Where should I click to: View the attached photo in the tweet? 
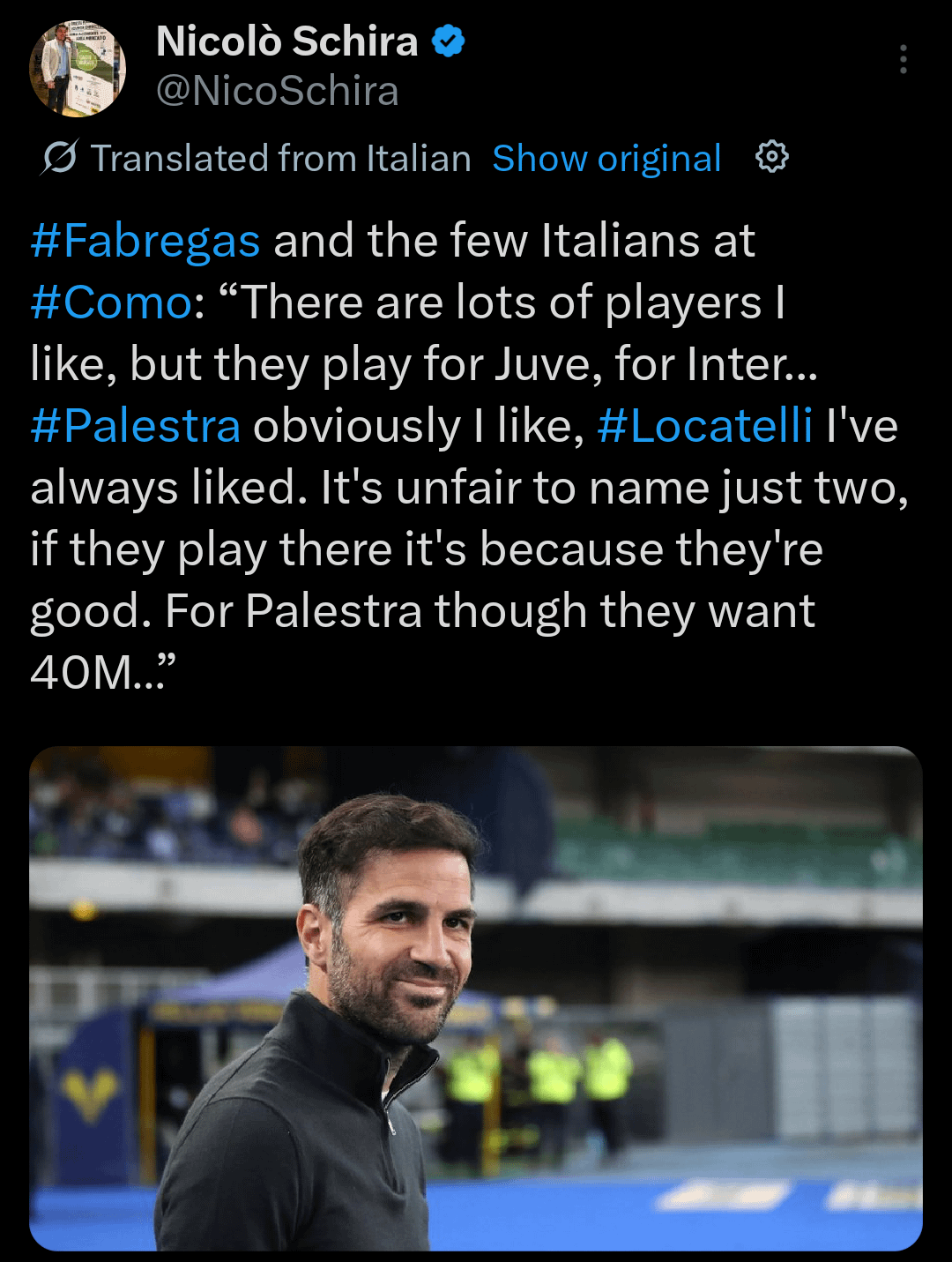[476, 997]
